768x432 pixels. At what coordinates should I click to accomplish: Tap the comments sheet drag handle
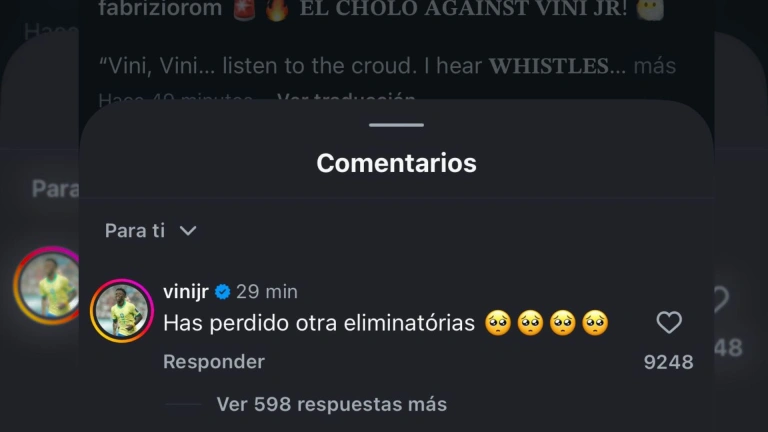[396, 125]
